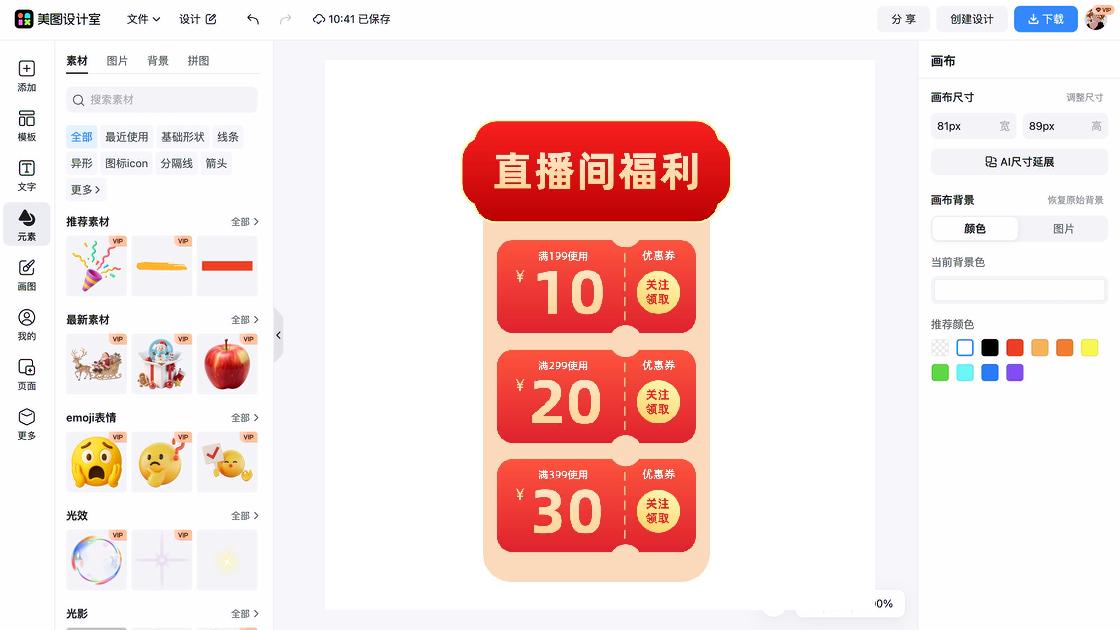Tap 调整尺寸 to resize canvas
The width and height of the screenshot is (1120, 630).
(x=1084, y=98)
